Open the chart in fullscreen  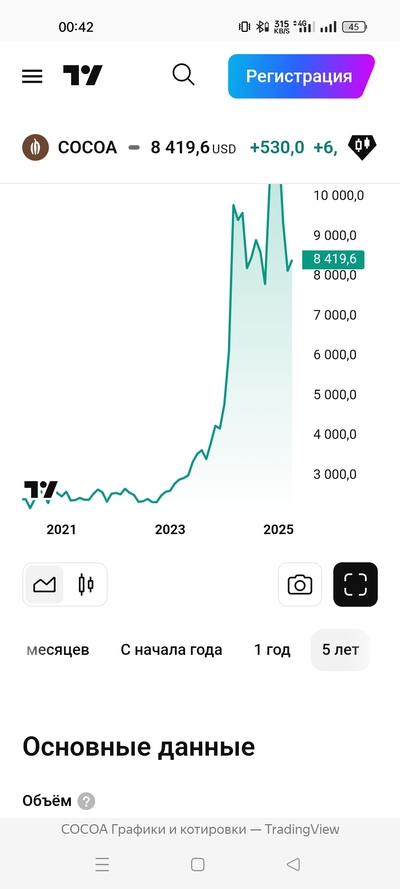pos(355,584)
